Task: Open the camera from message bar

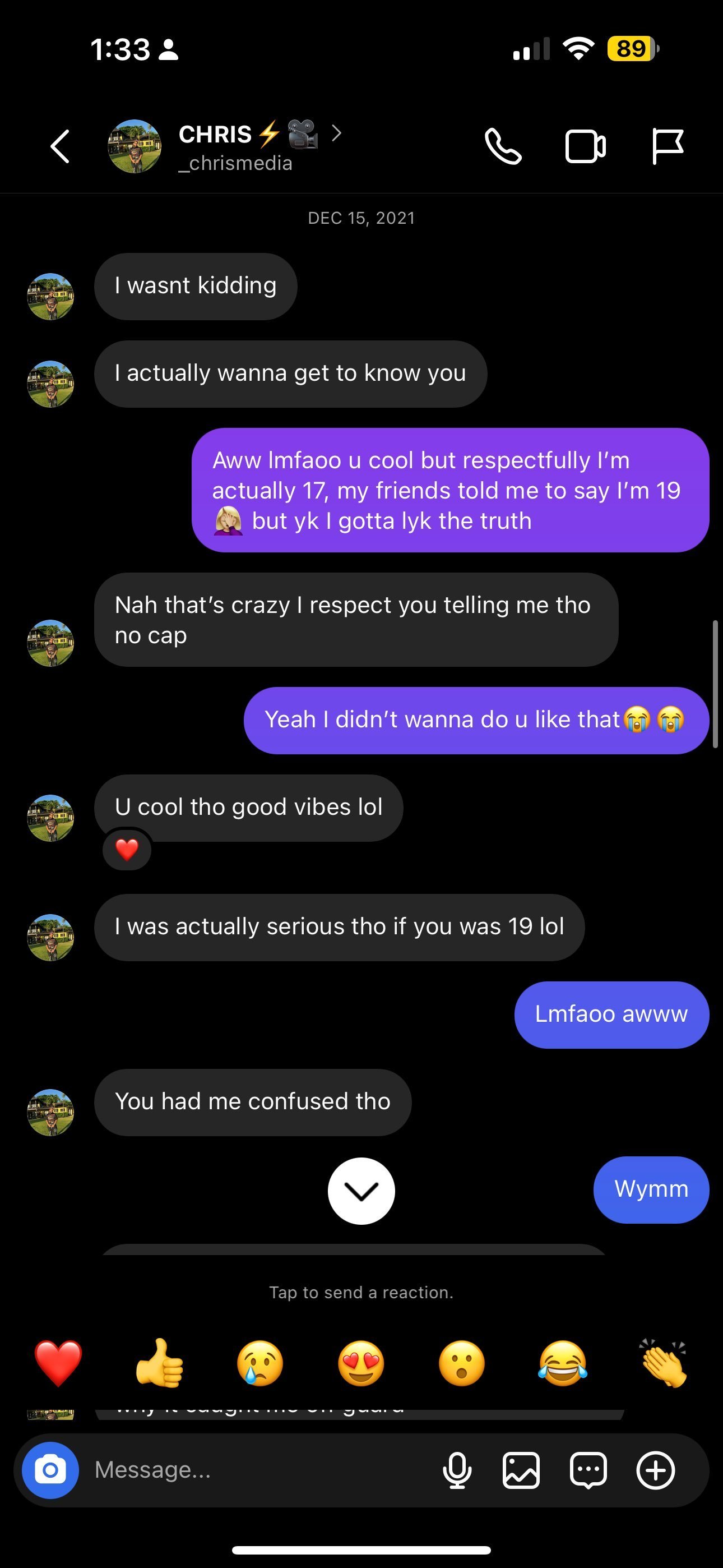Action: [x=50, y=1470]
